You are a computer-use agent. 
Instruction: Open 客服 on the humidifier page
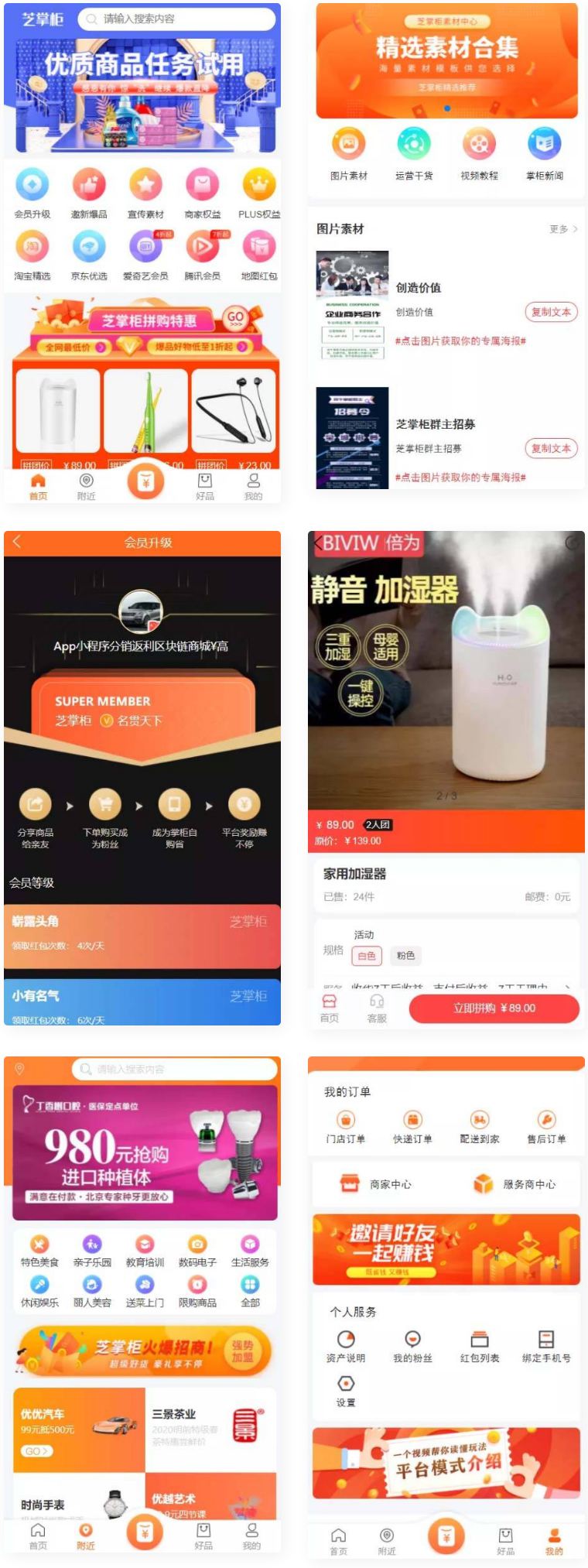tap(377, 1003)
